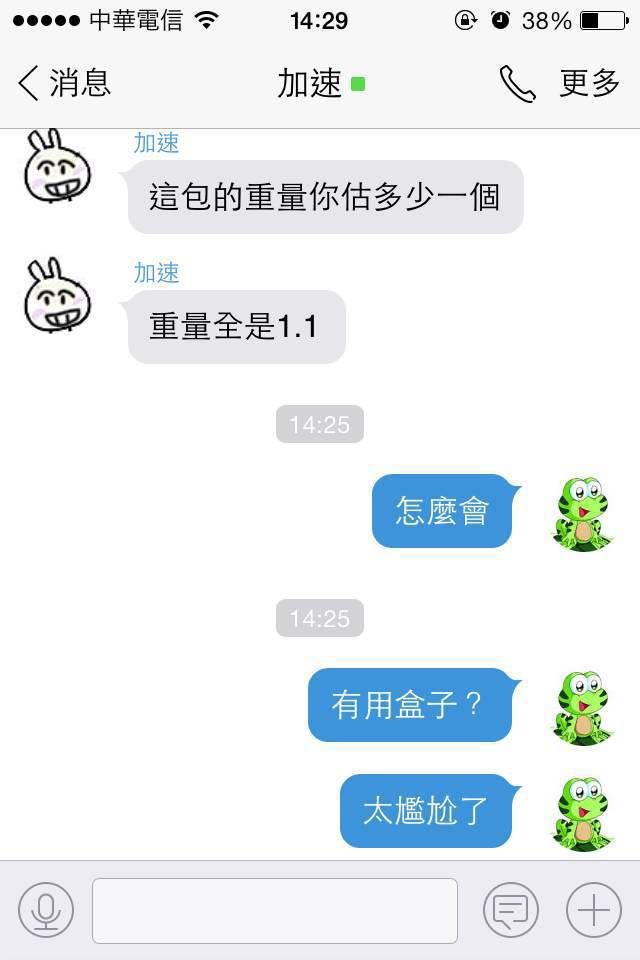Go back to 消息 list
Screen dimensions: 640x960
64,84
